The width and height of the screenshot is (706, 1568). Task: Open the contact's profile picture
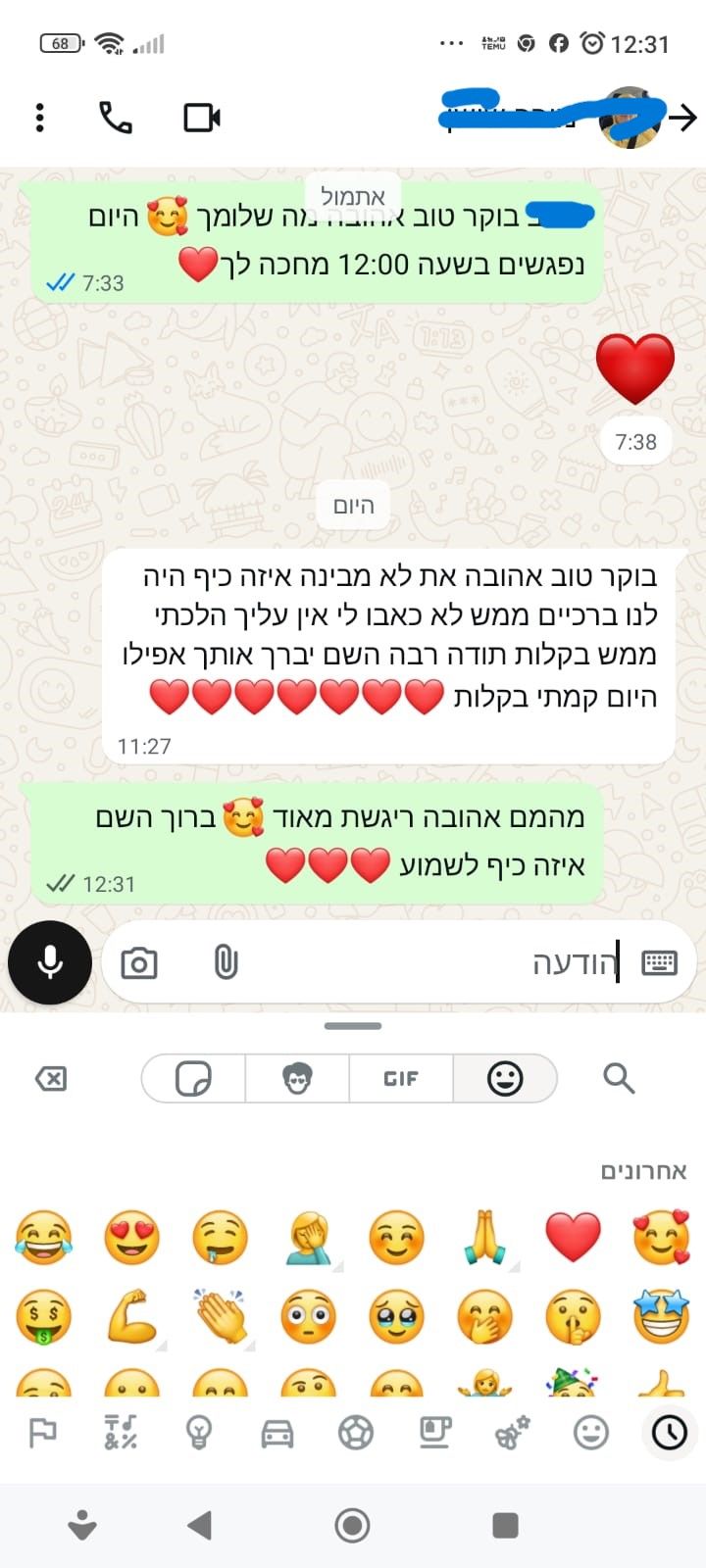click(629, 118)
